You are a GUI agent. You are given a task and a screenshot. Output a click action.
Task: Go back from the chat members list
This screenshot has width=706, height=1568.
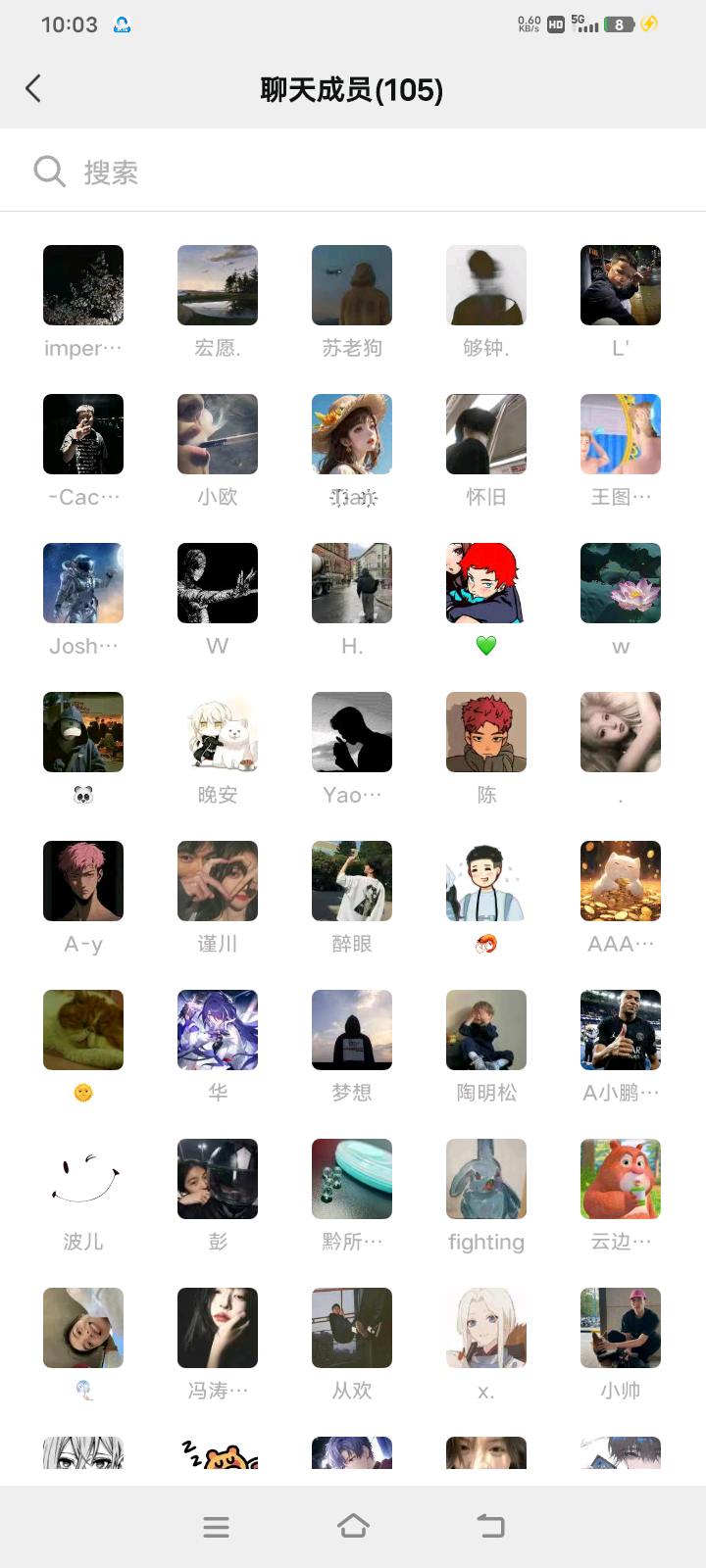pos(33,89)
